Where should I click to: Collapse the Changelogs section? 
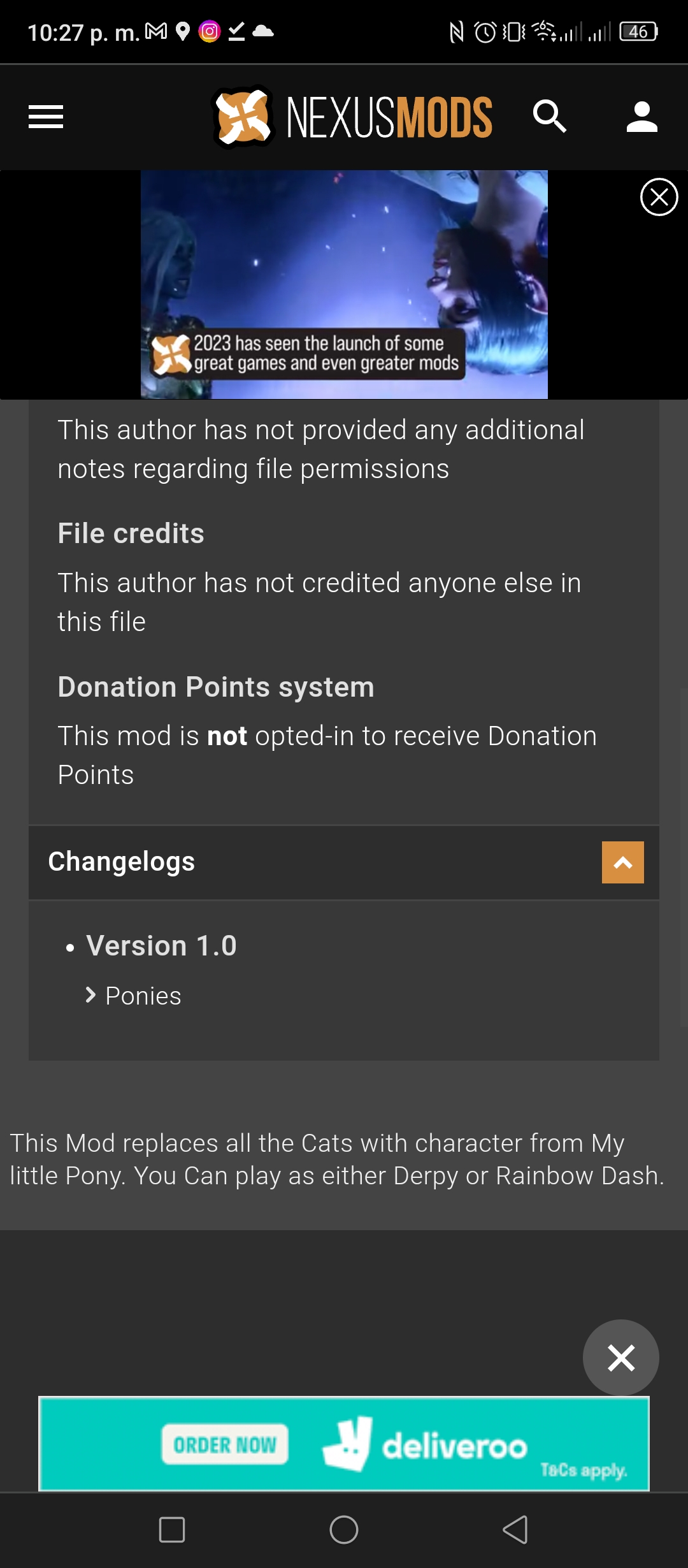pyautogui.click(x=623, y=862)
